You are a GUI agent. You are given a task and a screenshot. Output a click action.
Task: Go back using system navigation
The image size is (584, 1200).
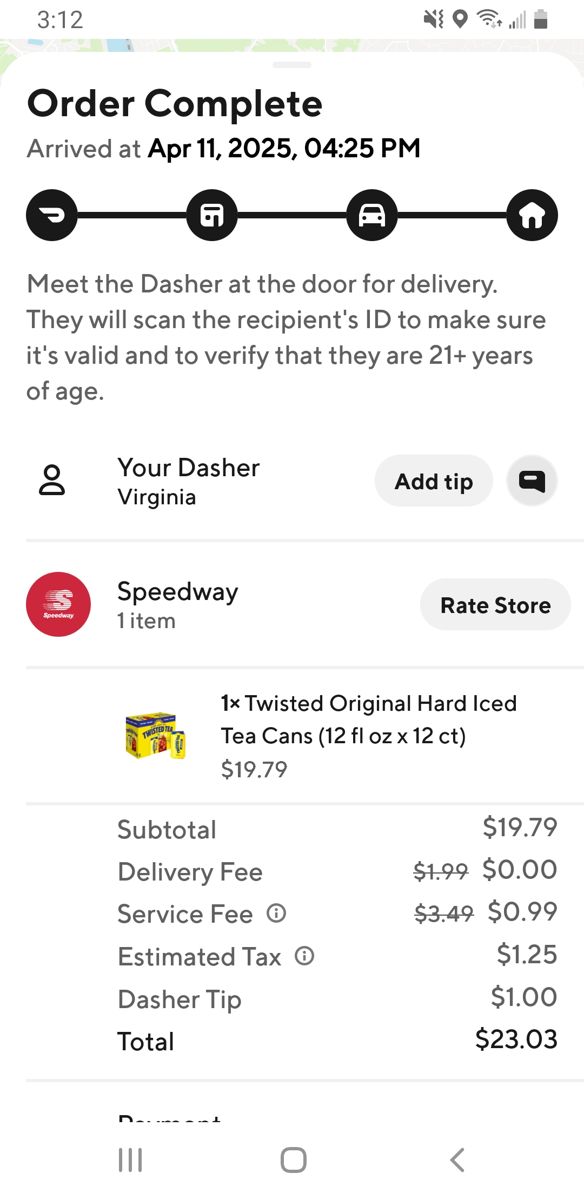pos(457,1159)
